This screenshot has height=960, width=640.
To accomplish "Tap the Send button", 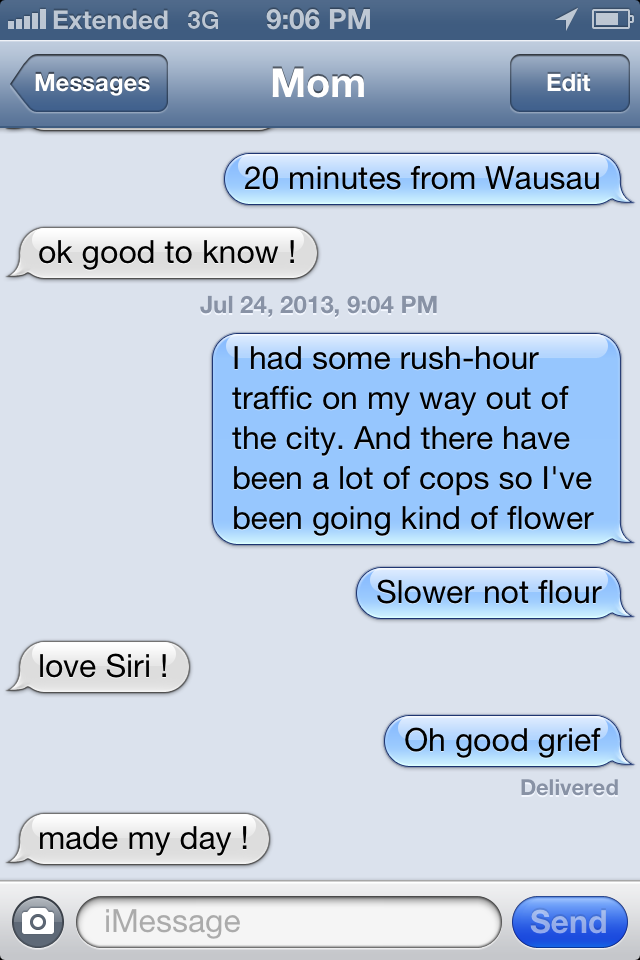I will (x=568, y=921).
